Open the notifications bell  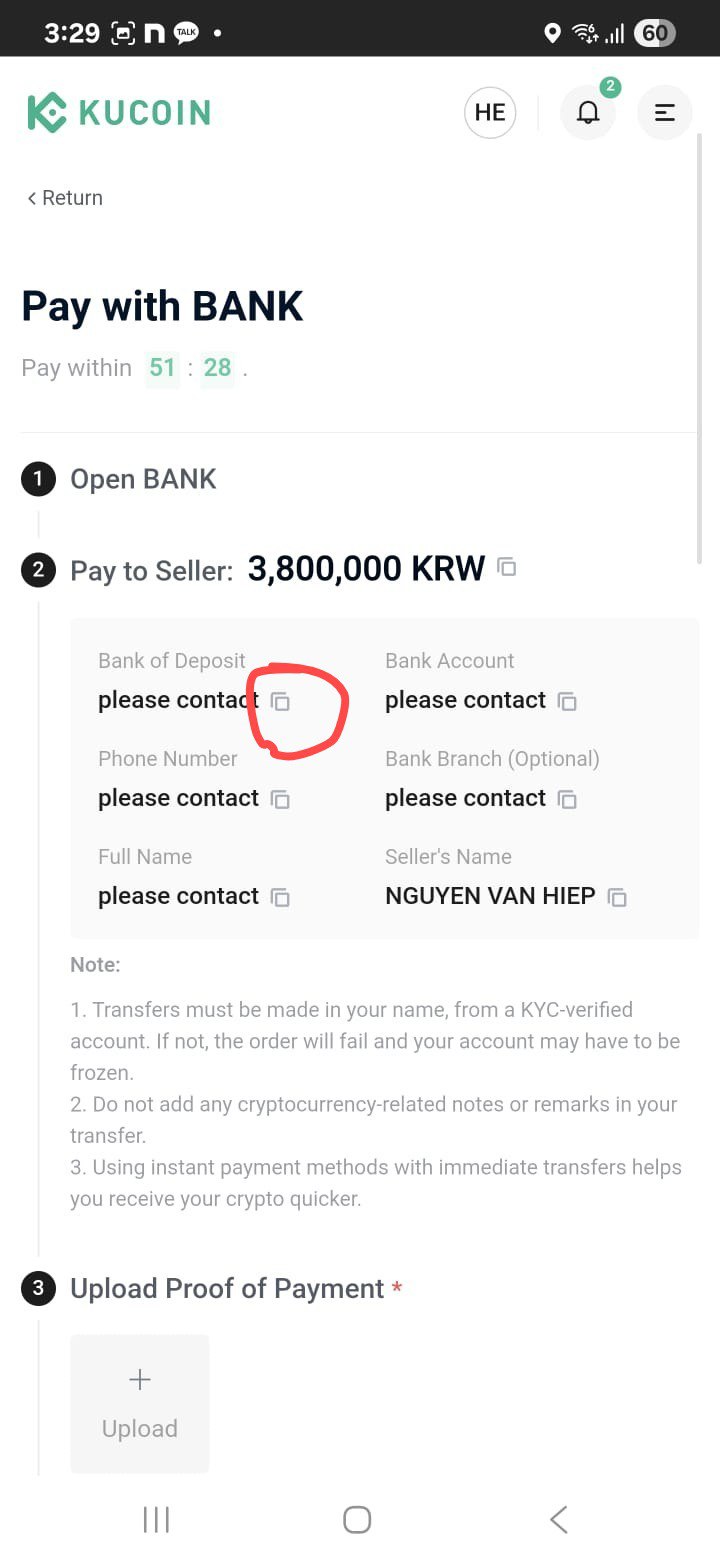588,112
